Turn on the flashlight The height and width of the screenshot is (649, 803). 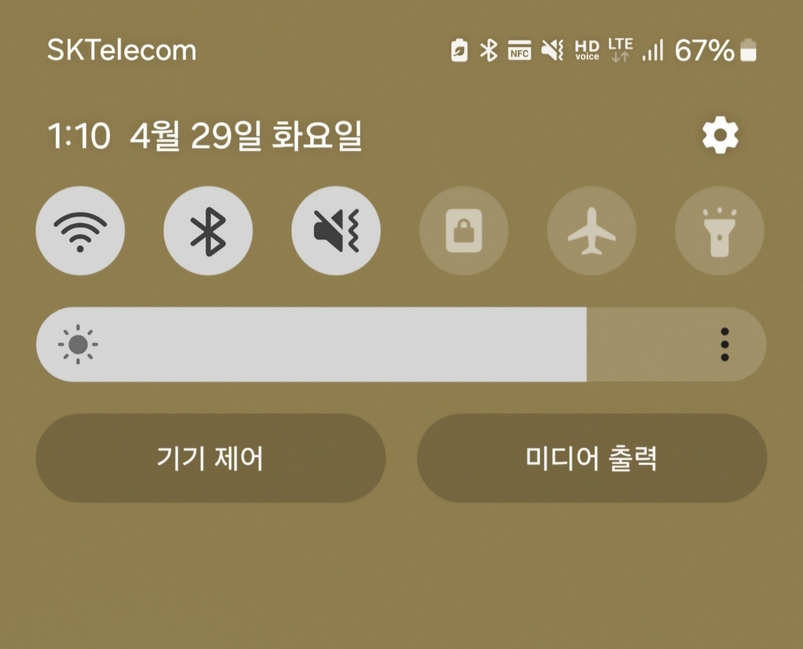[x=720, y=231]
